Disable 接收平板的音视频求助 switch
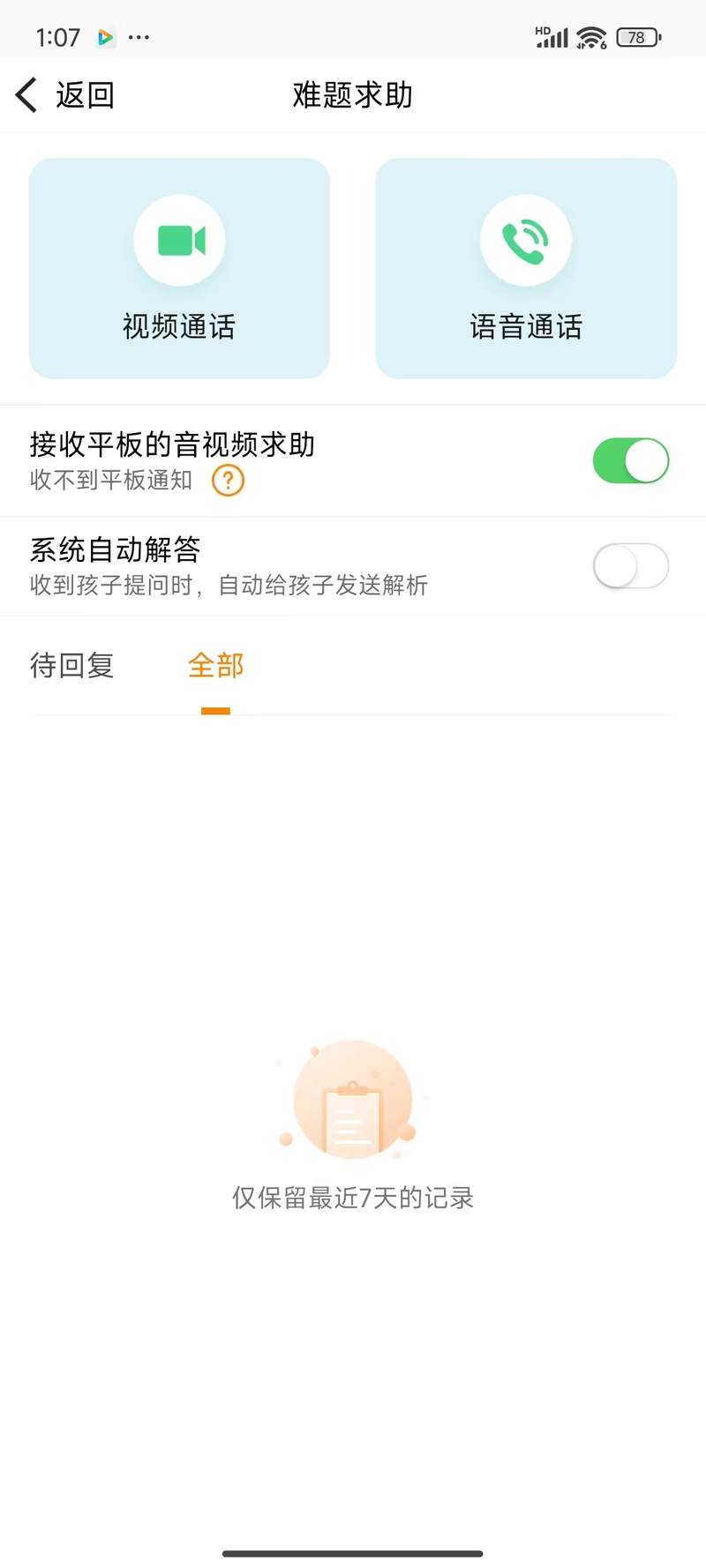Viewport: 706px width, 1568px height. click(x=631, y=460)
